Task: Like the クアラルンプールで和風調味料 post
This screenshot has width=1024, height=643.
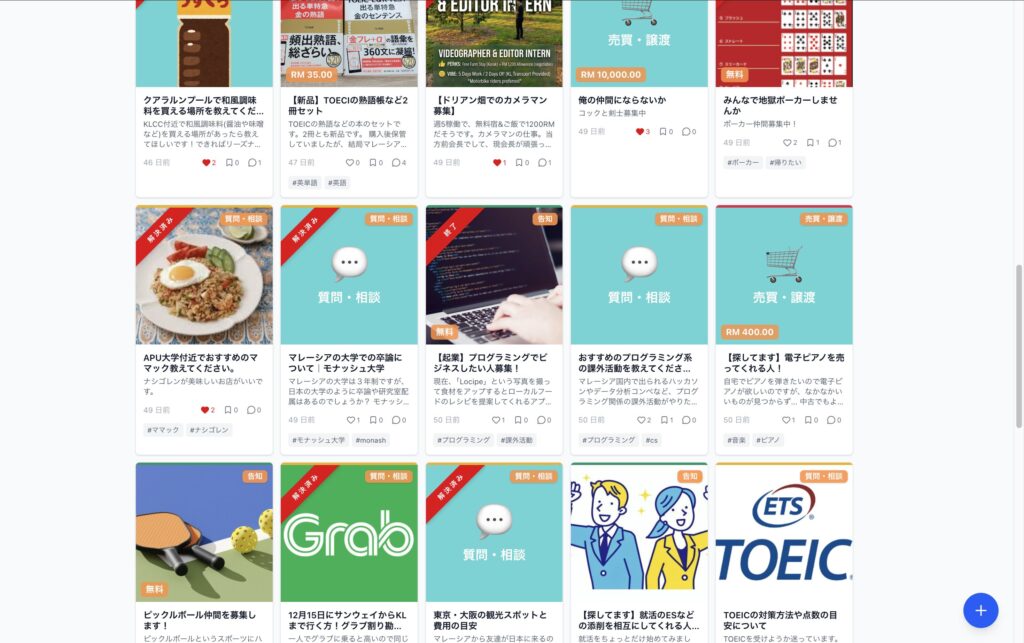Action: coord(207,162)
